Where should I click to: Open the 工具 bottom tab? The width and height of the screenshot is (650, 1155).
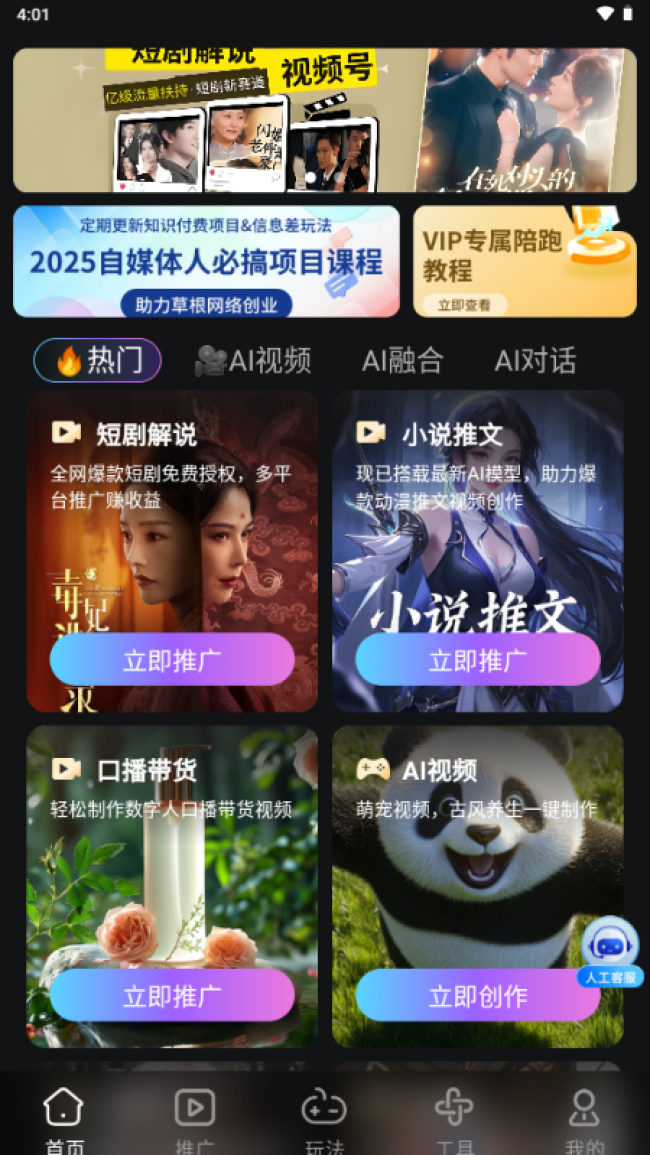pos(454,1118)
